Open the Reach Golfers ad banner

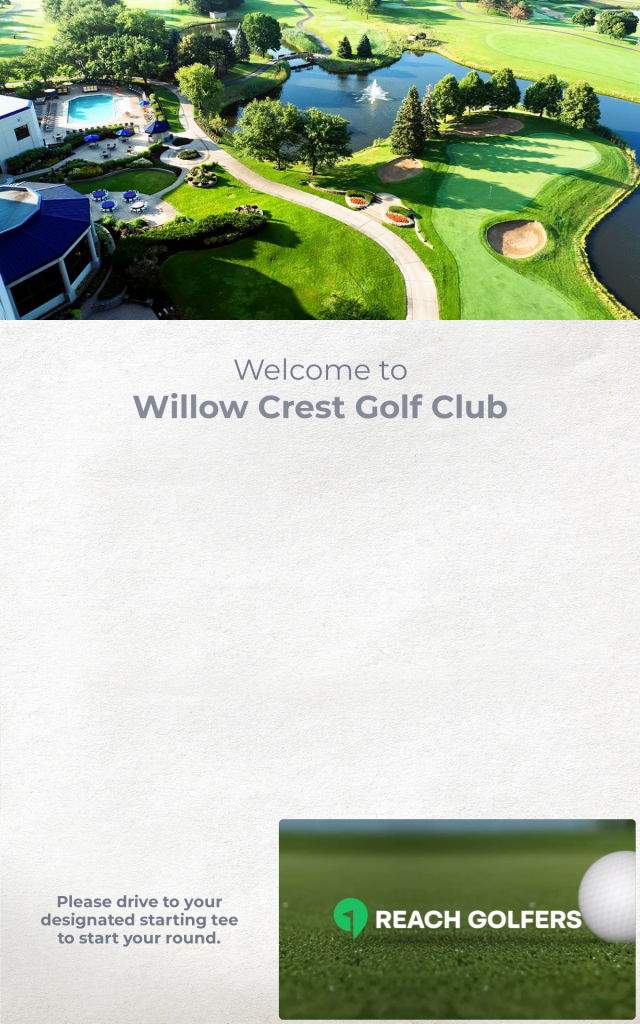(457, 919)
